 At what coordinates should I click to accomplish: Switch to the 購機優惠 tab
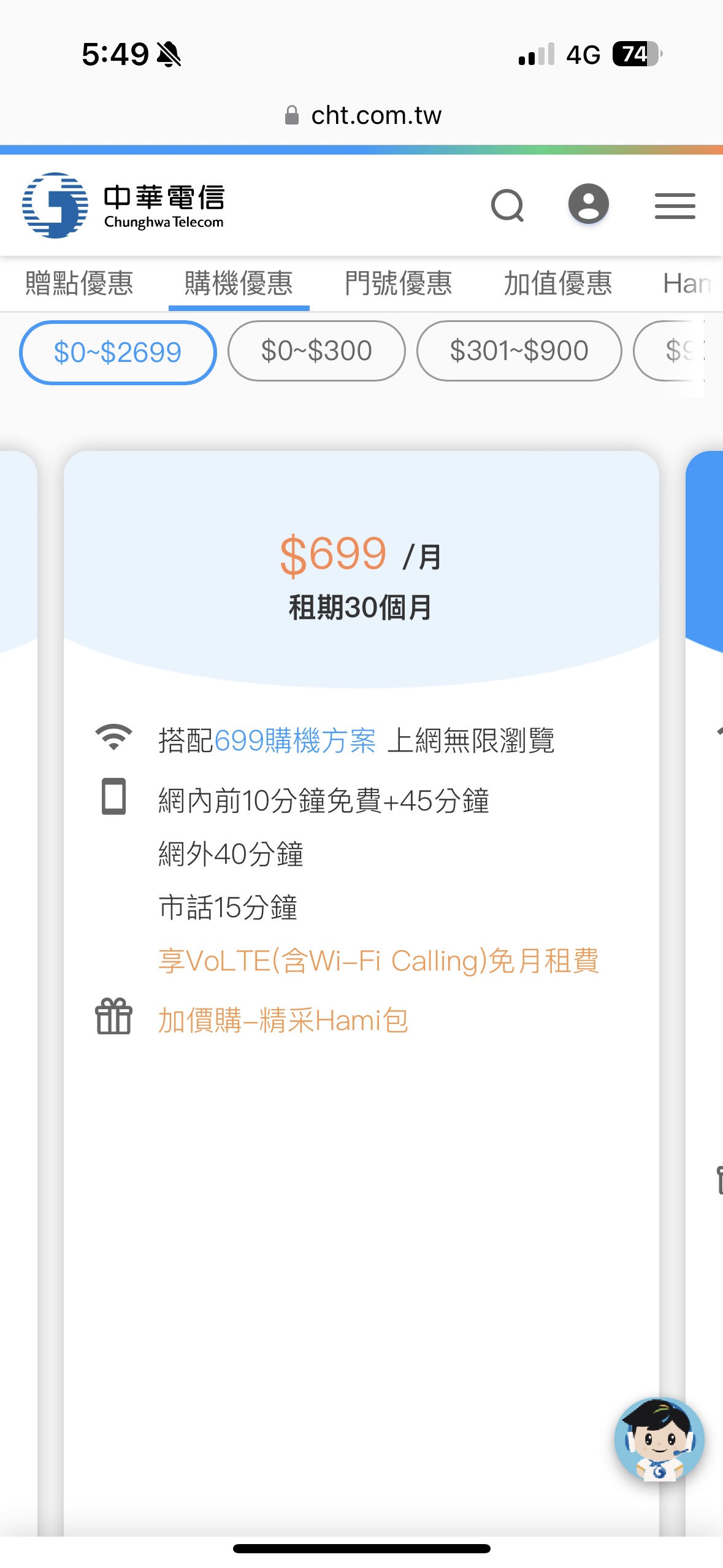point(239,283)
